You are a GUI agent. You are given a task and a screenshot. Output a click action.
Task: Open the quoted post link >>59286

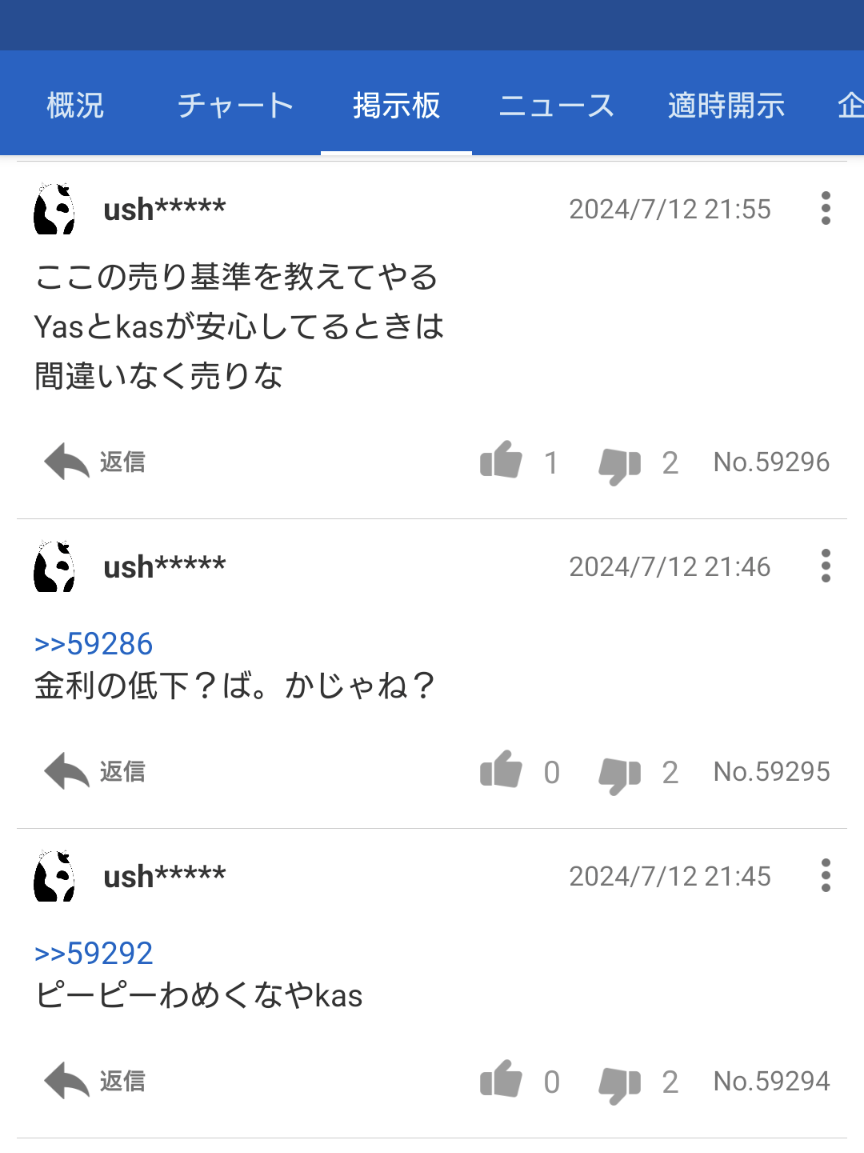pos(91,644)
